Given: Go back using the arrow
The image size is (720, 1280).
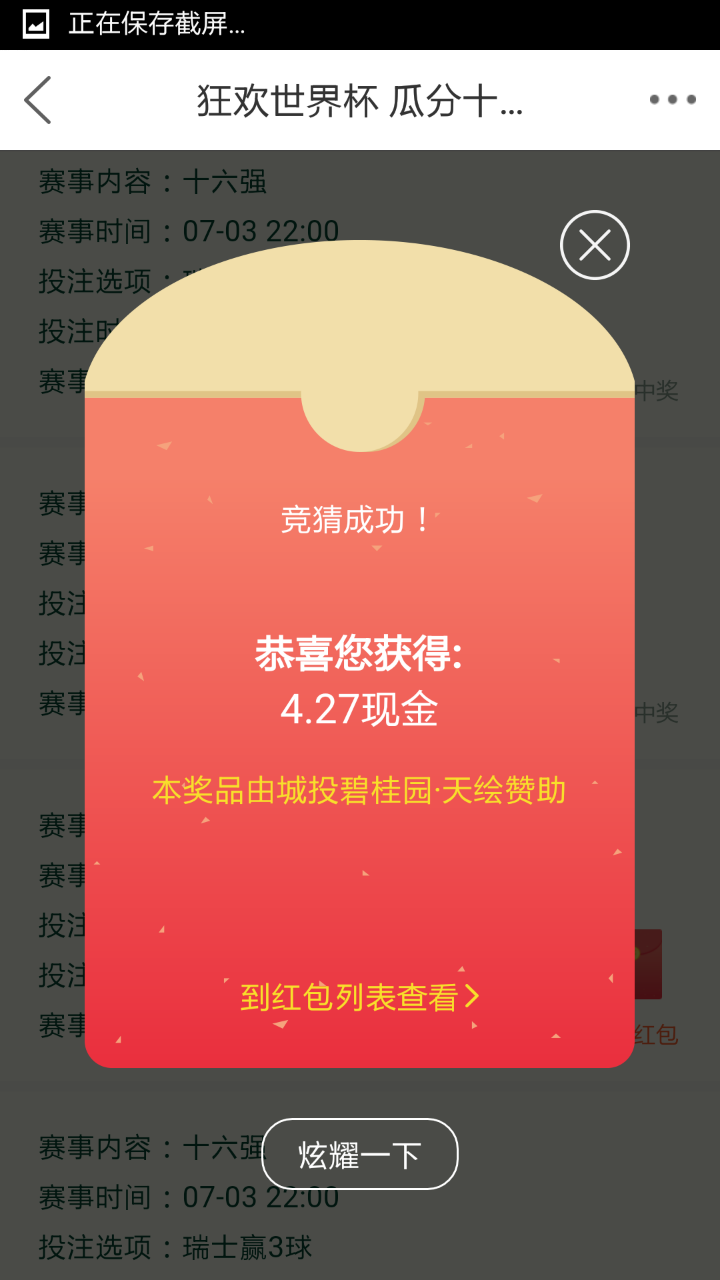Looking at the screenshot, I should 38,100.
